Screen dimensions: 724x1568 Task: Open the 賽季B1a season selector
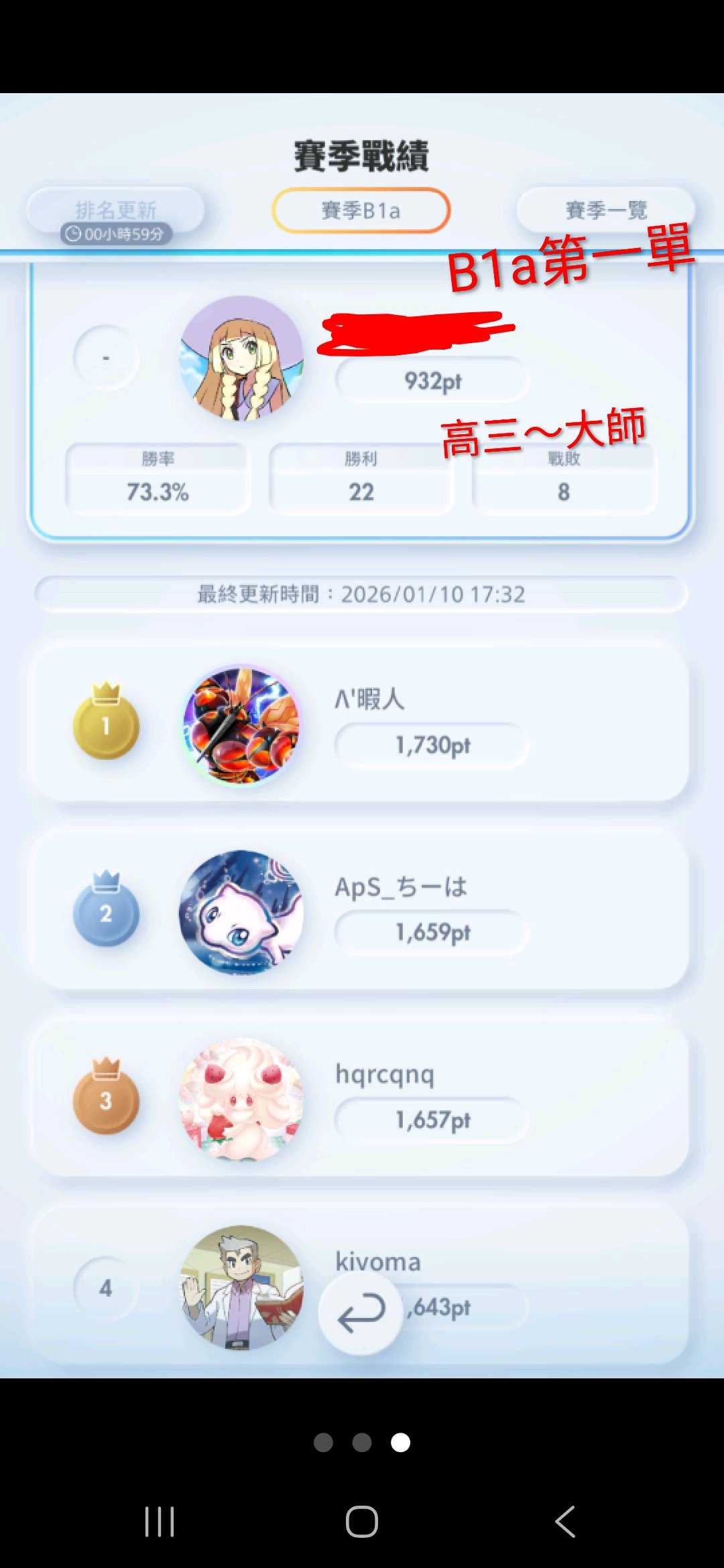(361, 210)
